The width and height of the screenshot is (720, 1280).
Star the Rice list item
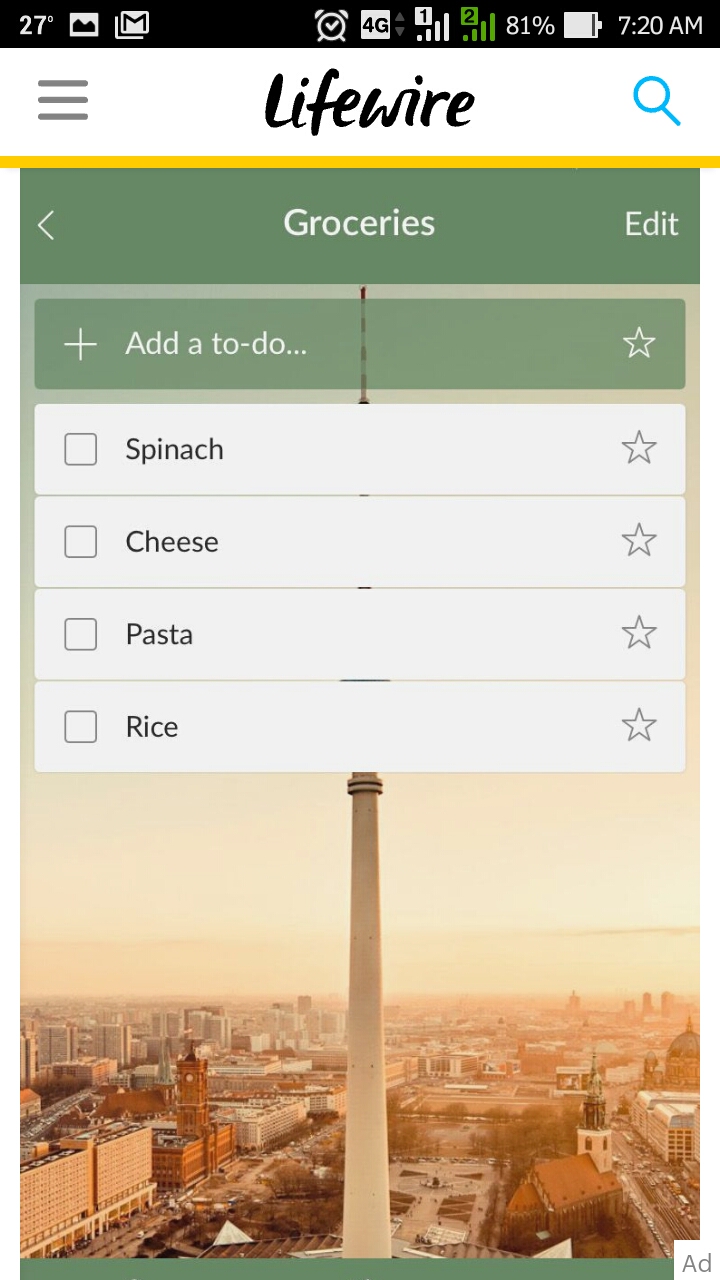click(x=638, y=726)
